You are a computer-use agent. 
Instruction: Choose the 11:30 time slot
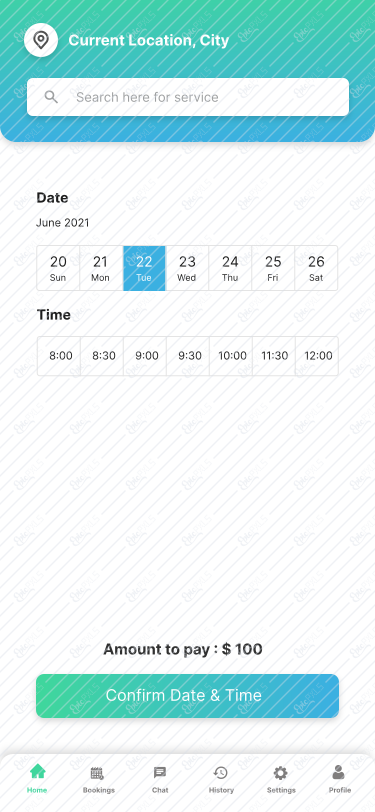point(274,356)
